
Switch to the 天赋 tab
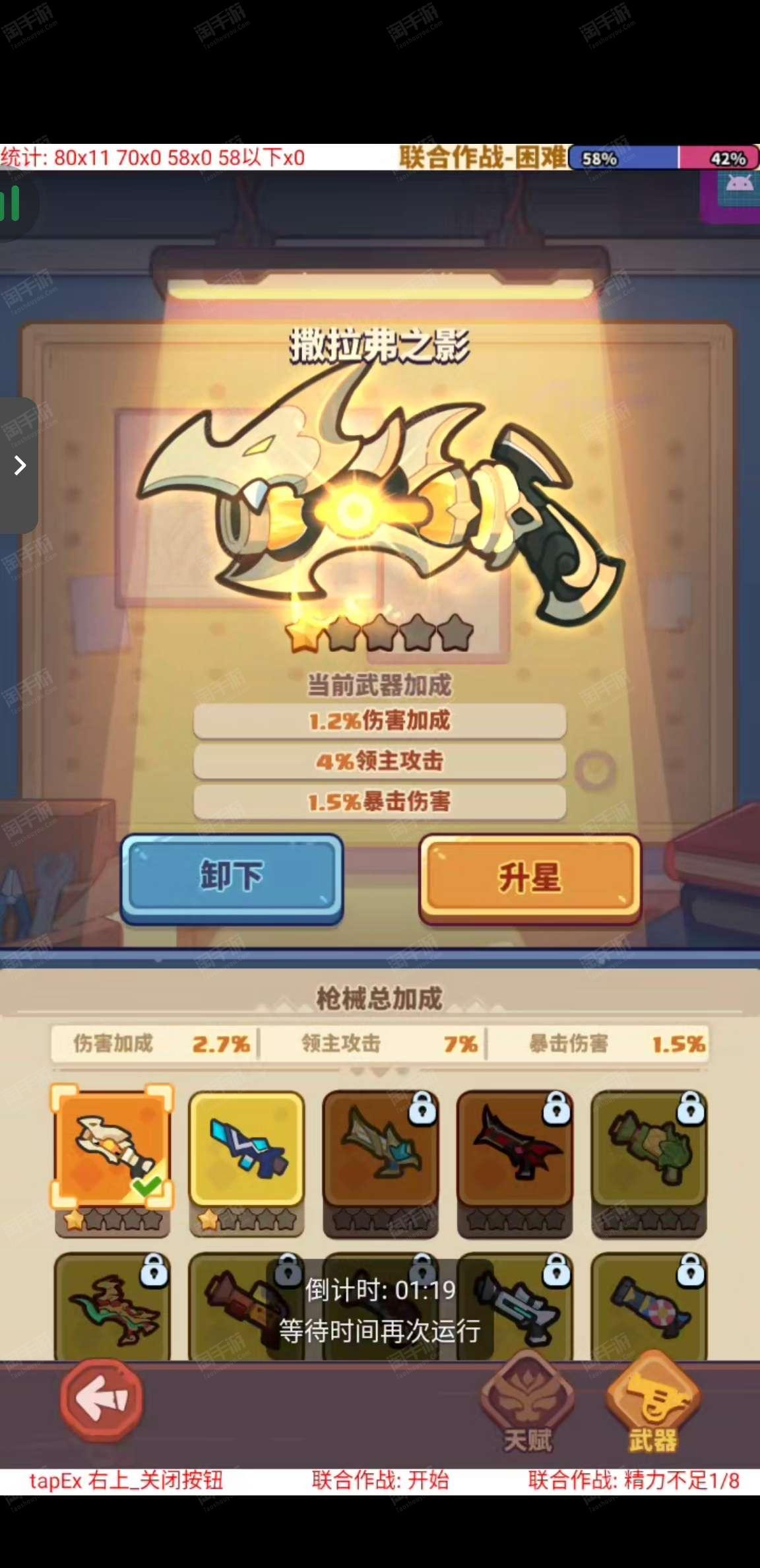click(527, 1406)
